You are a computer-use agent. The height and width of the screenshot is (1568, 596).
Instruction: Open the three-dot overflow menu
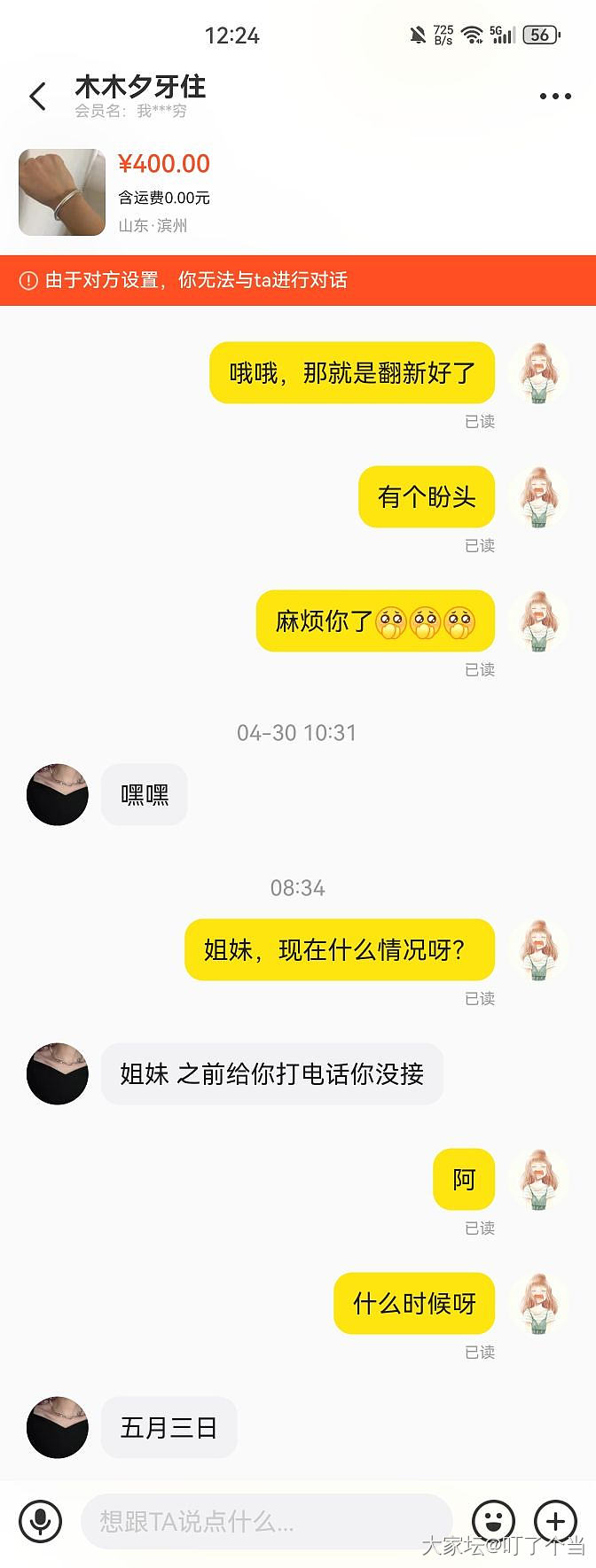pos(555,96)
